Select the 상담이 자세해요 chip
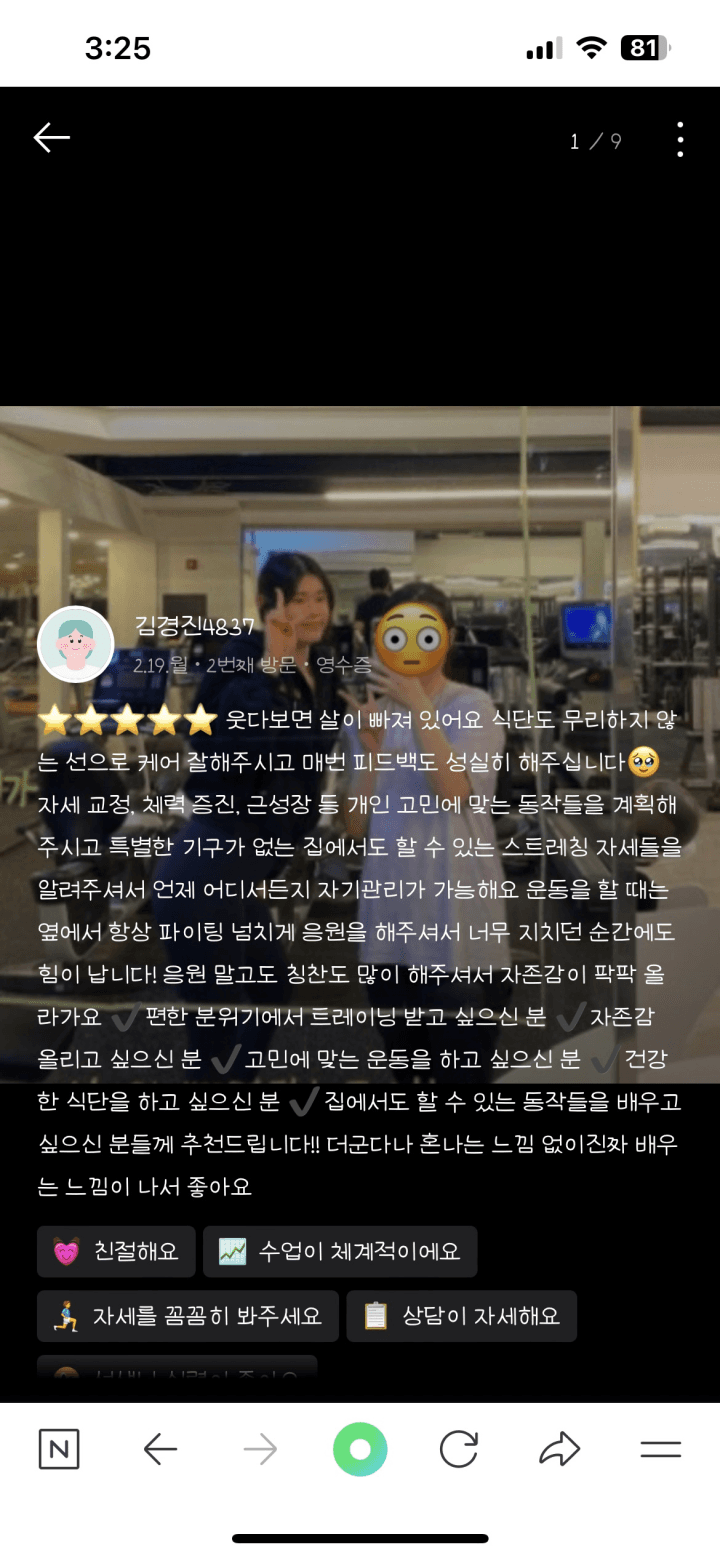720x1558 pixels. [x=461, y=1316]
